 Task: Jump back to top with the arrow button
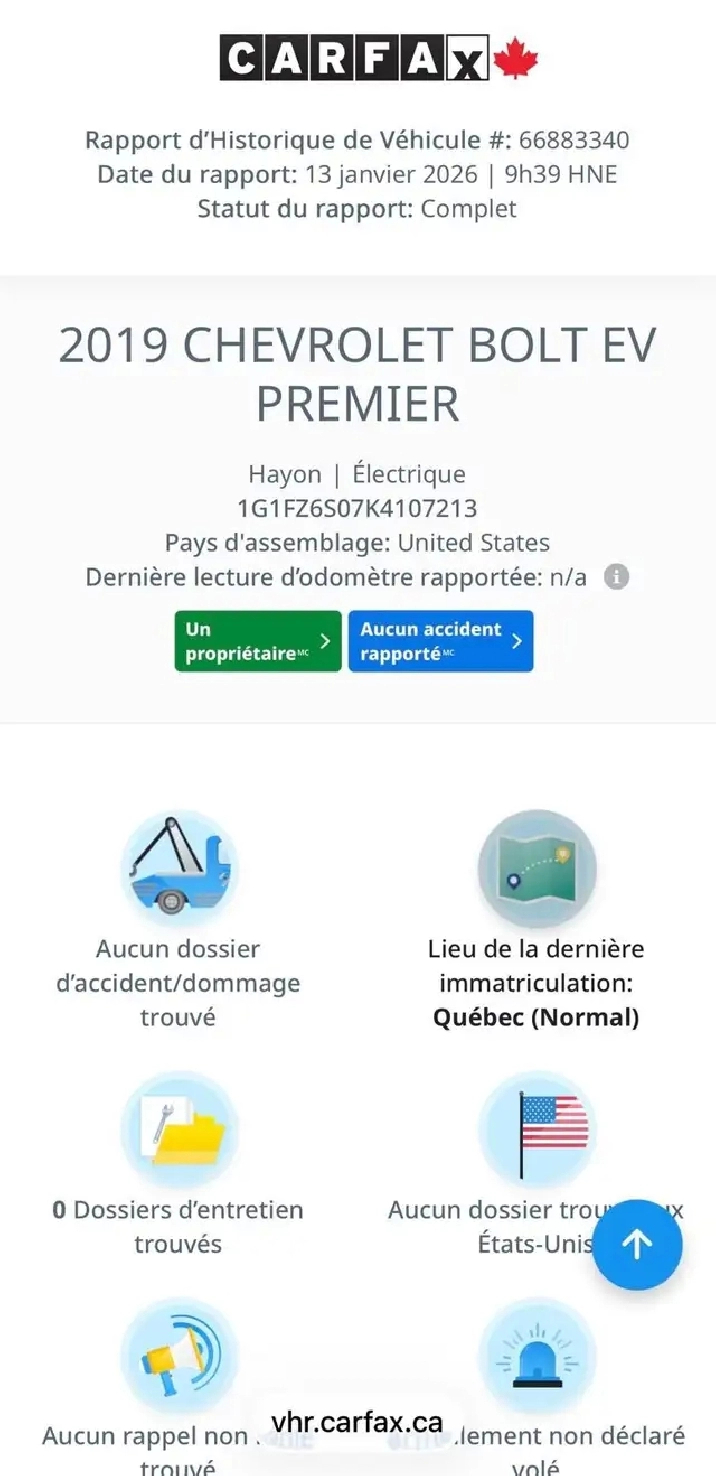point(637,1245)
